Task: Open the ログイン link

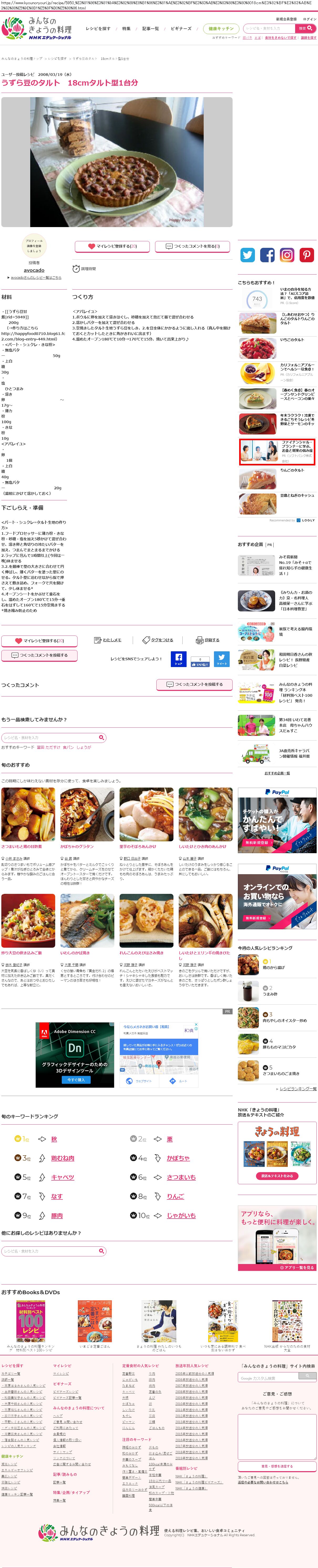Action: [310, 19]
